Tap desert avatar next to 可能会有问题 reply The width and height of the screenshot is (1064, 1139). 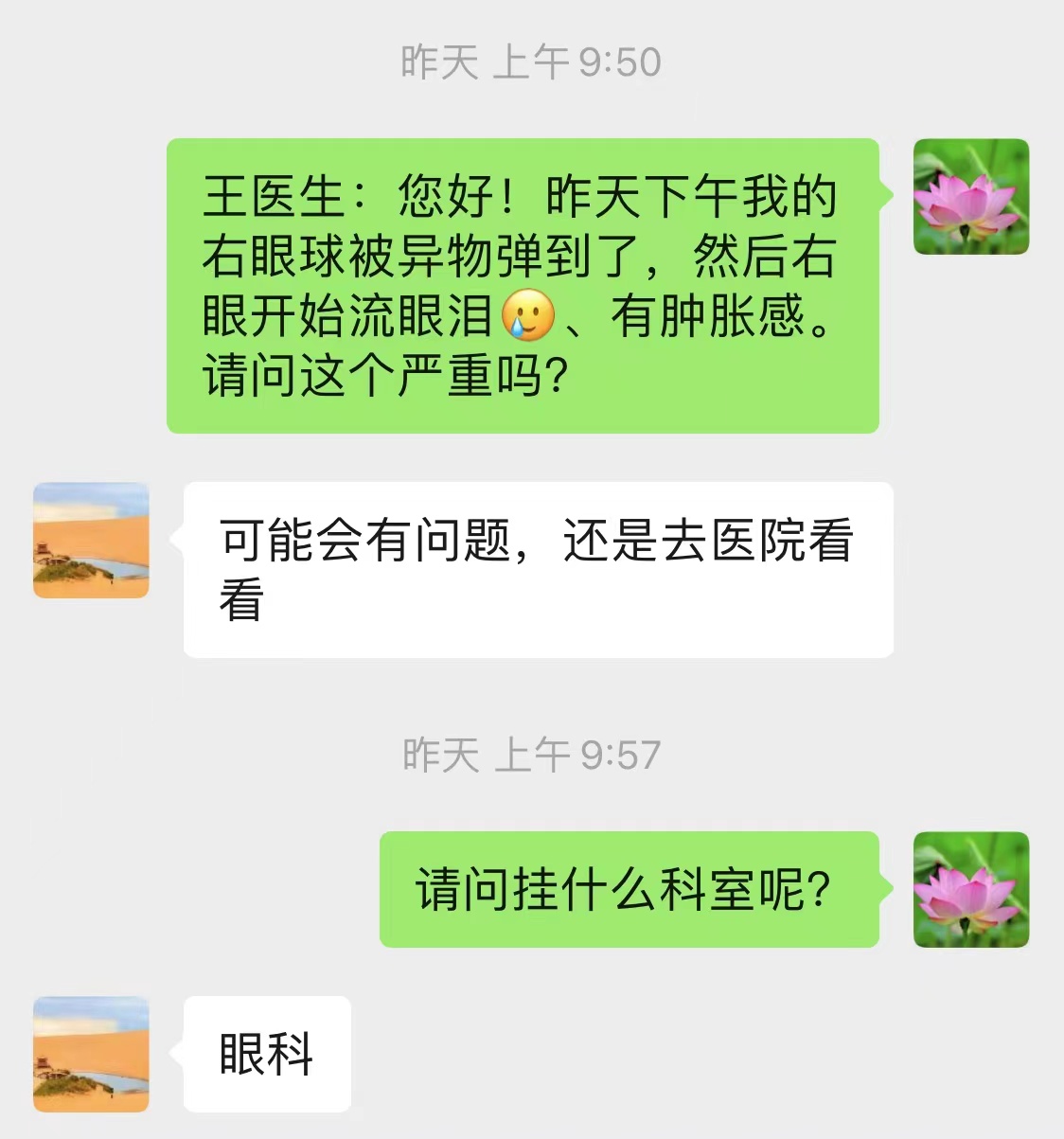91,540
